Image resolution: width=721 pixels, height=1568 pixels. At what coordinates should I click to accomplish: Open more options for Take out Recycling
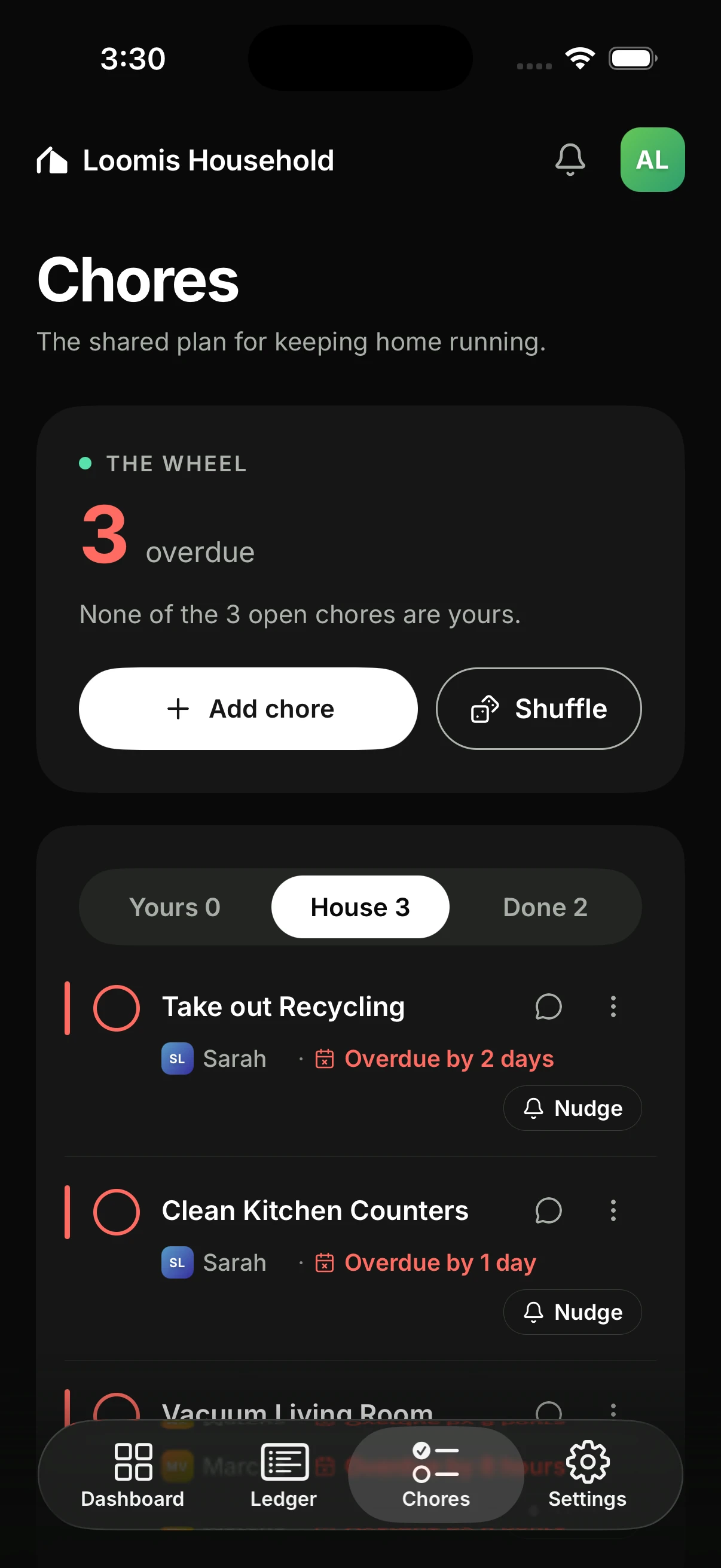point(613,1007)
